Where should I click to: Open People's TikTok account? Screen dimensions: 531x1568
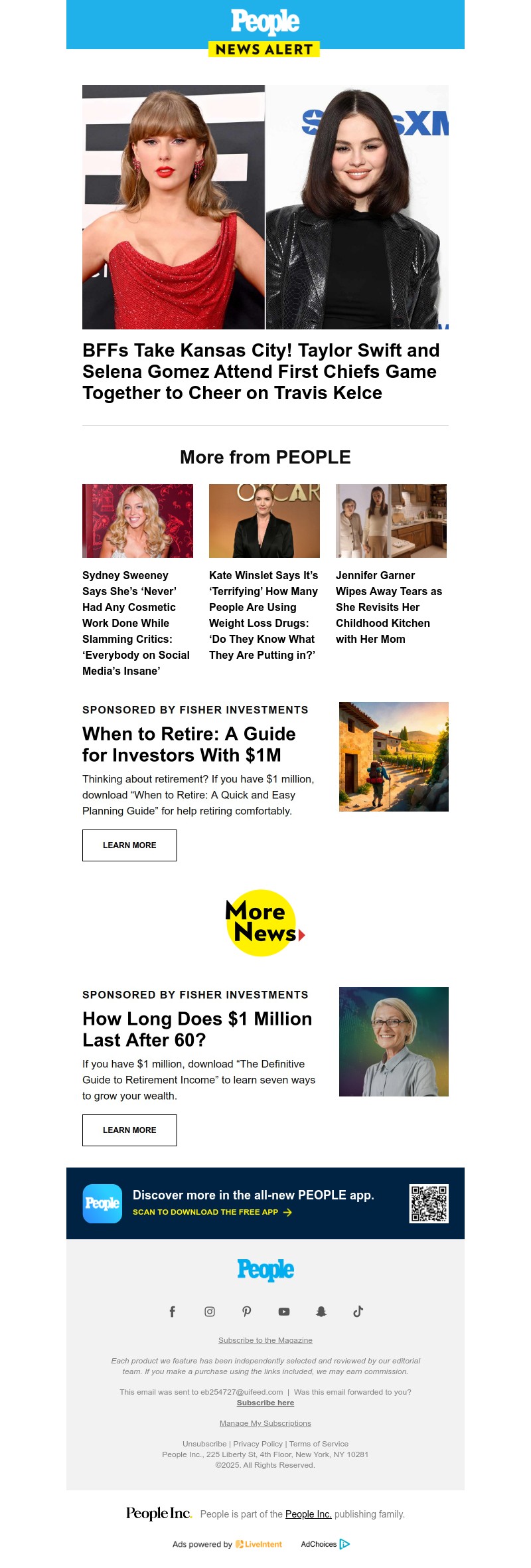pyautogui.click(x=358, y=1311)
